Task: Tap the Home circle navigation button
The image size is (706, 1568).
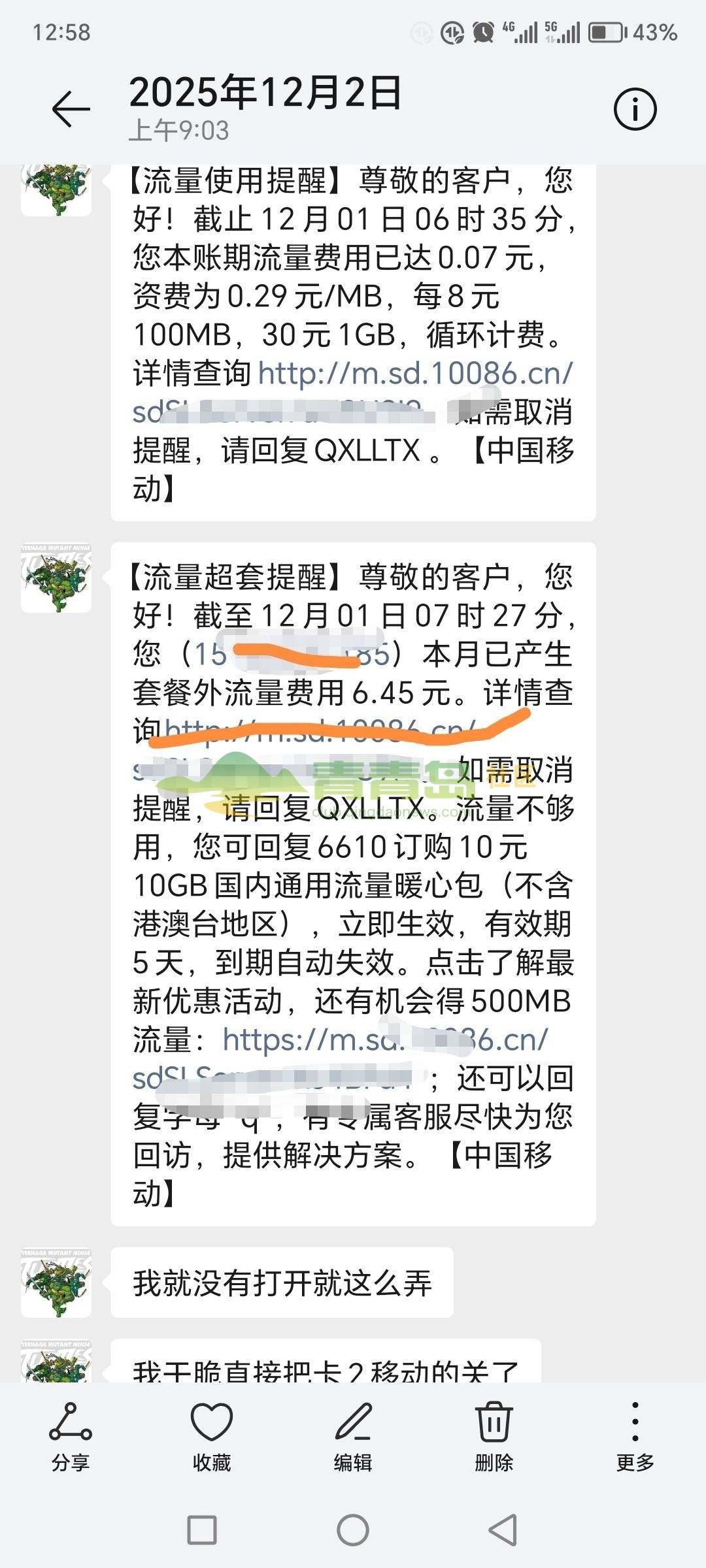Action: pyautogui.click(x=353, y=1530)
